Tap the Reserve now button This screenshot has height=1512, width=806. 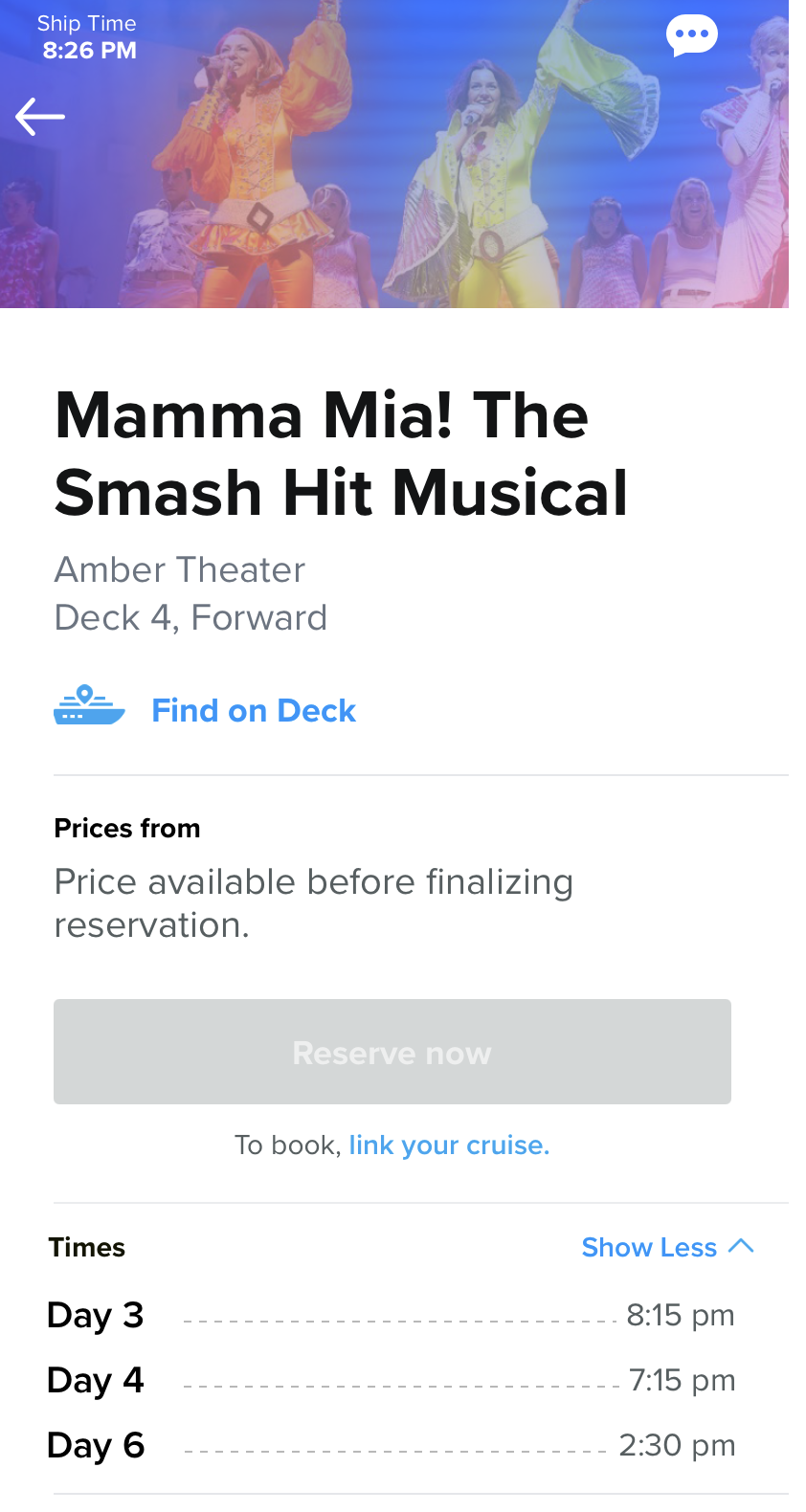pos(392,1052)
